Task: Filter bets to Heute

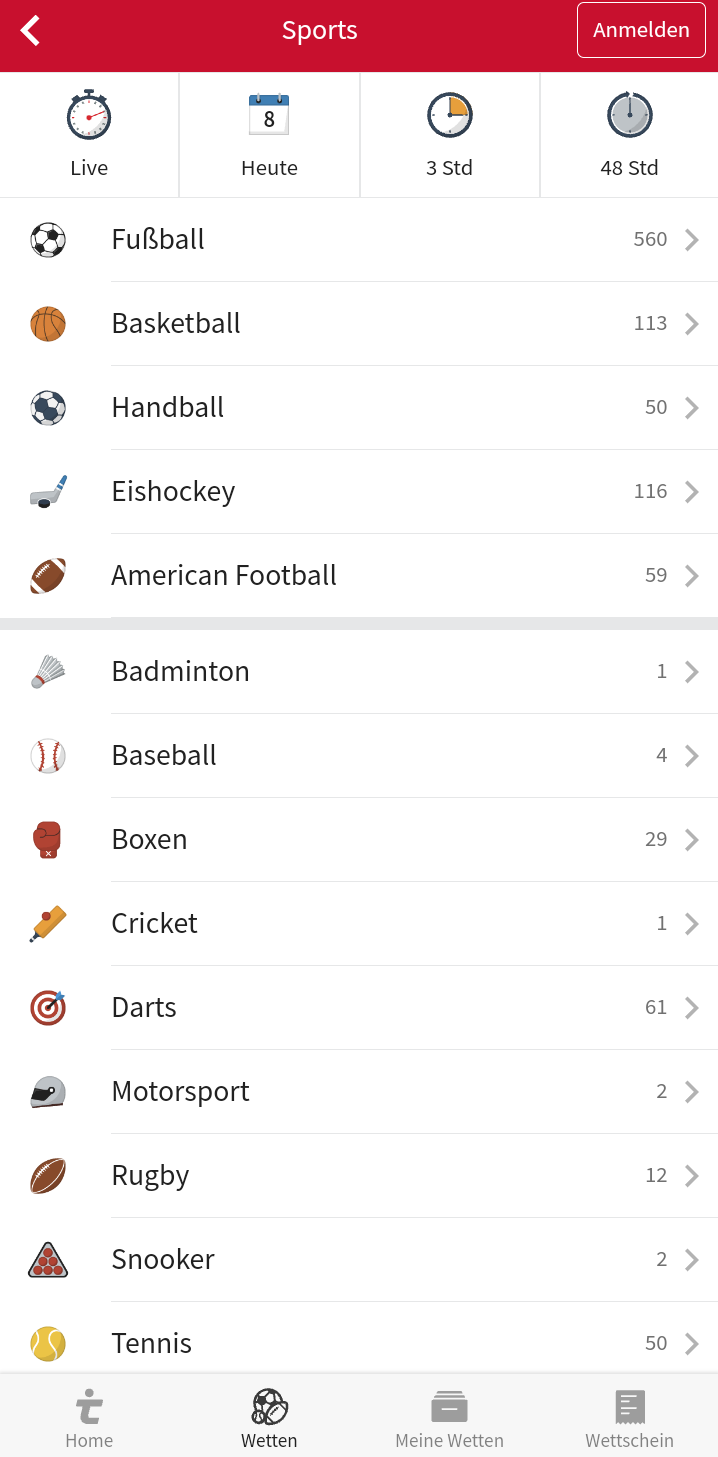Action: [269, 135]
